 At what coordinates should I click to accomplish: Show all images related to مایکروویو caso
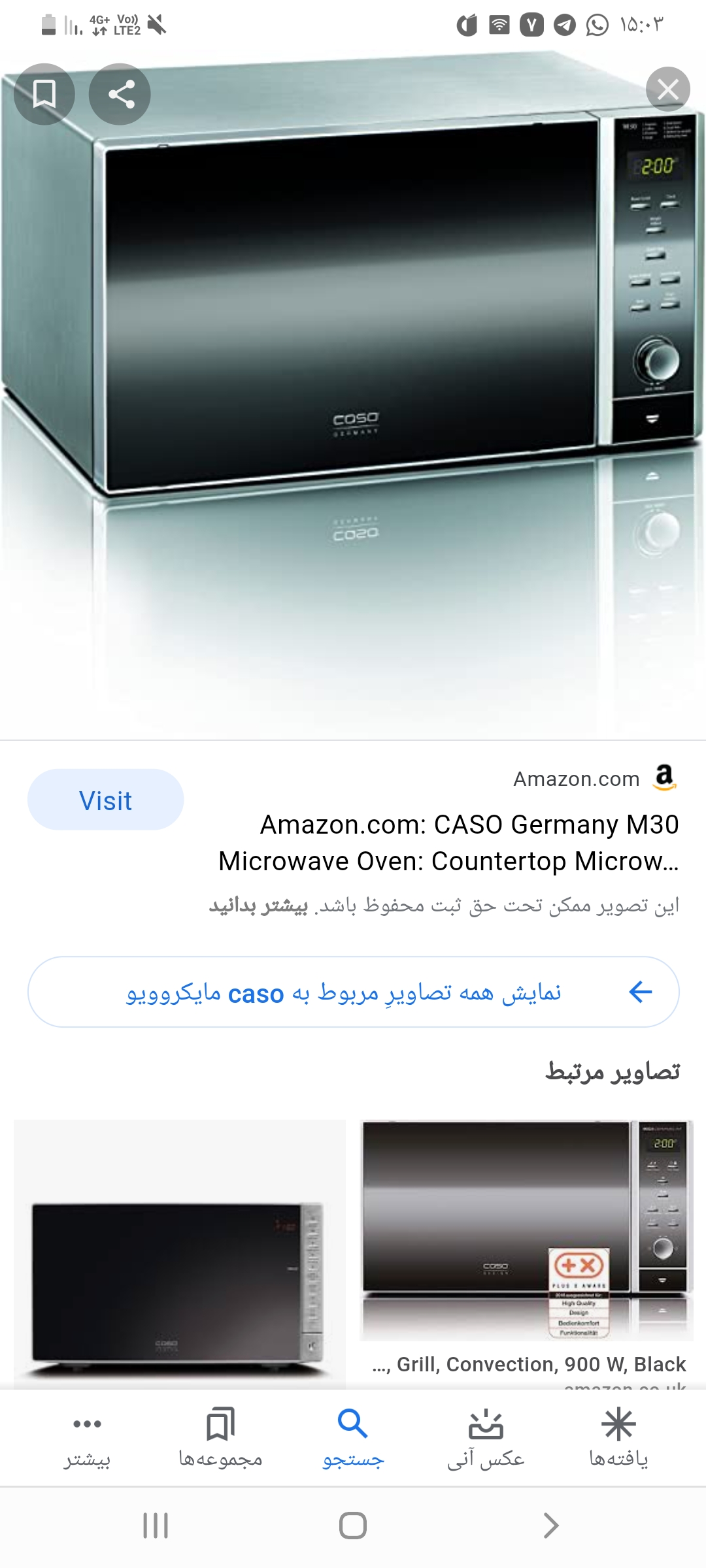tap(353, 992)
